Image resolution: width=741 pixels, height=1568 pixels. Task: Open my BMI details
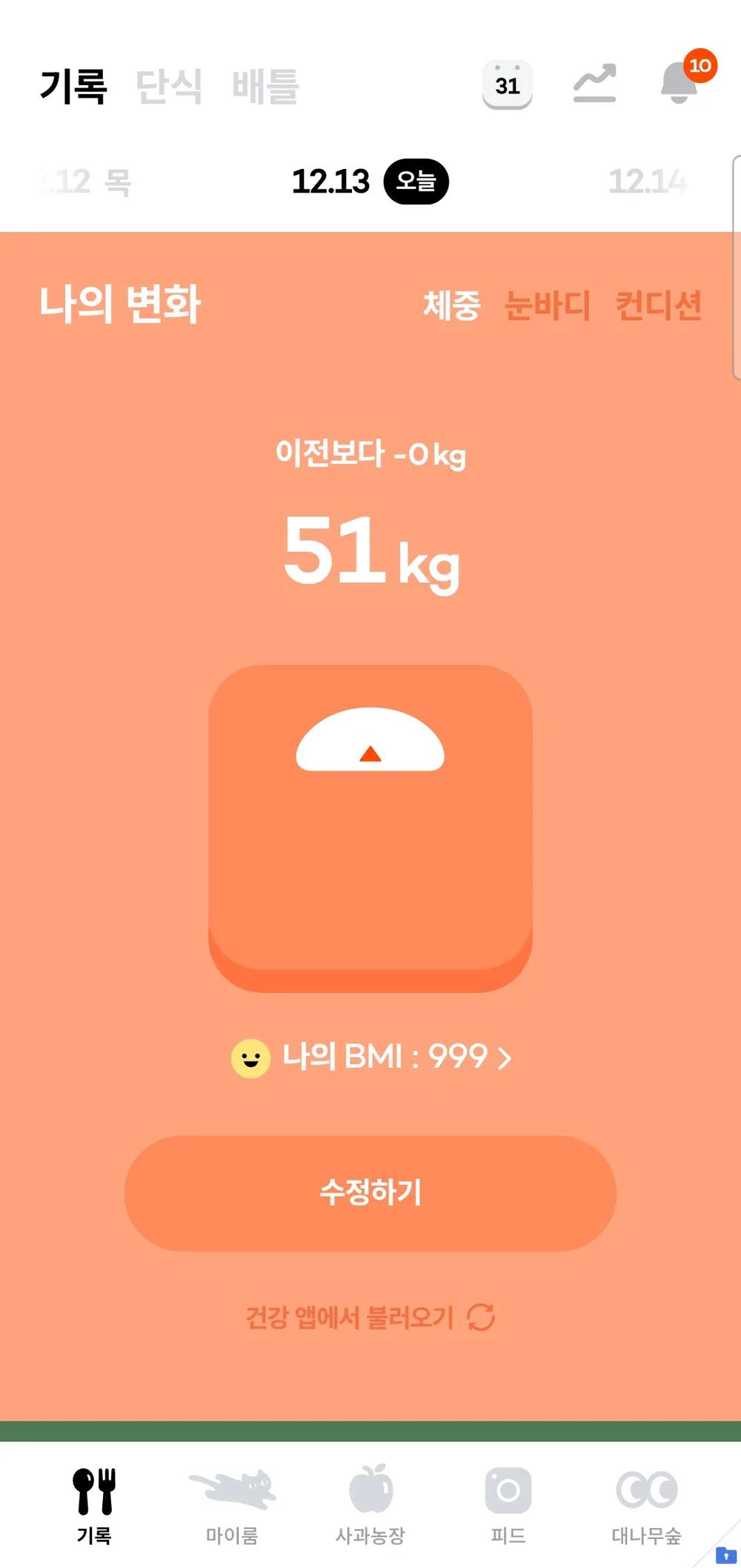(371, 1057)
